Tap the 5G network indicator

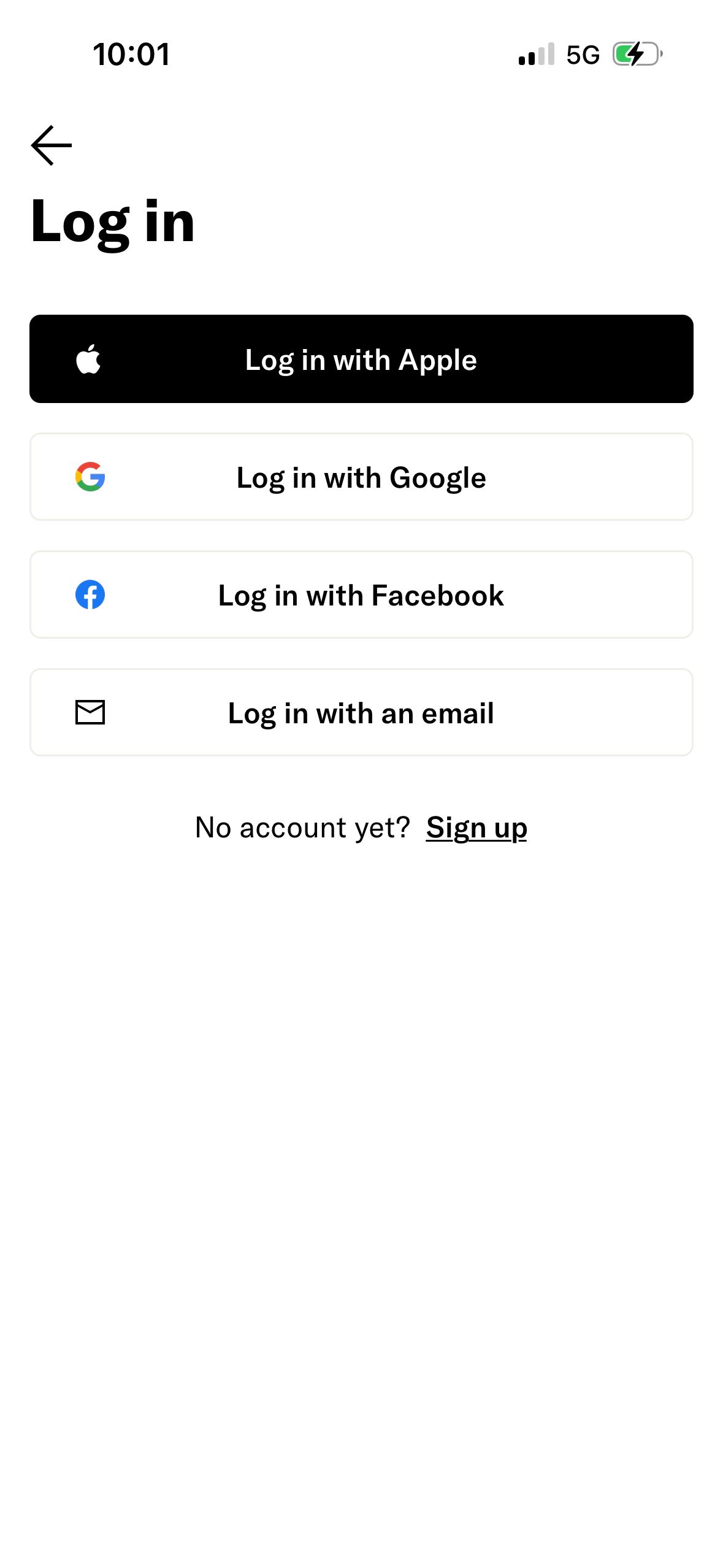click(x=583, y=55)
